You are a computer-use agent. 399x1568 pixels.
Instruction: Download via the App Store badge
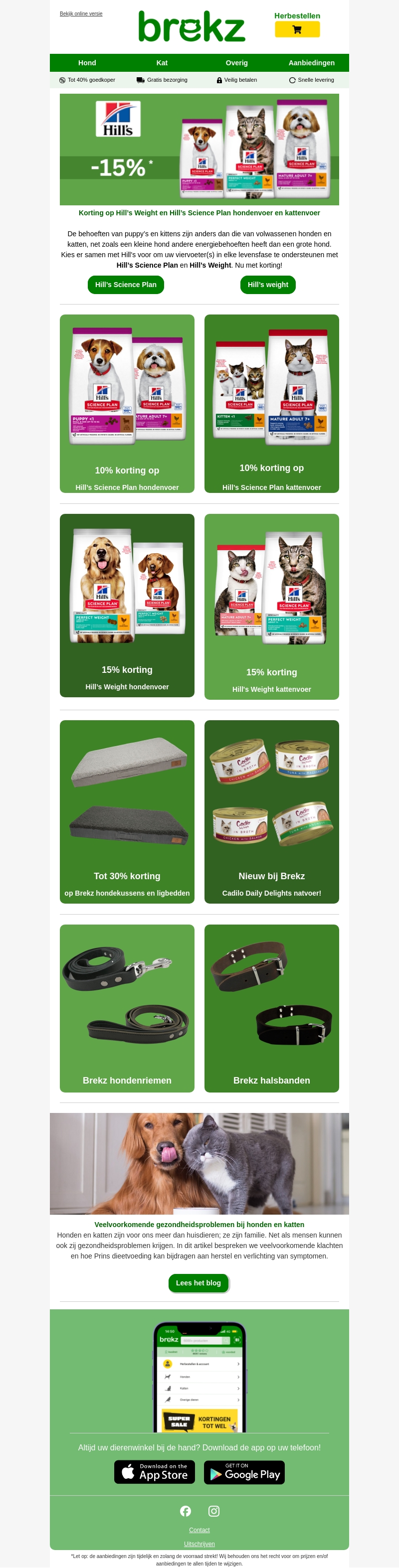154,1472
